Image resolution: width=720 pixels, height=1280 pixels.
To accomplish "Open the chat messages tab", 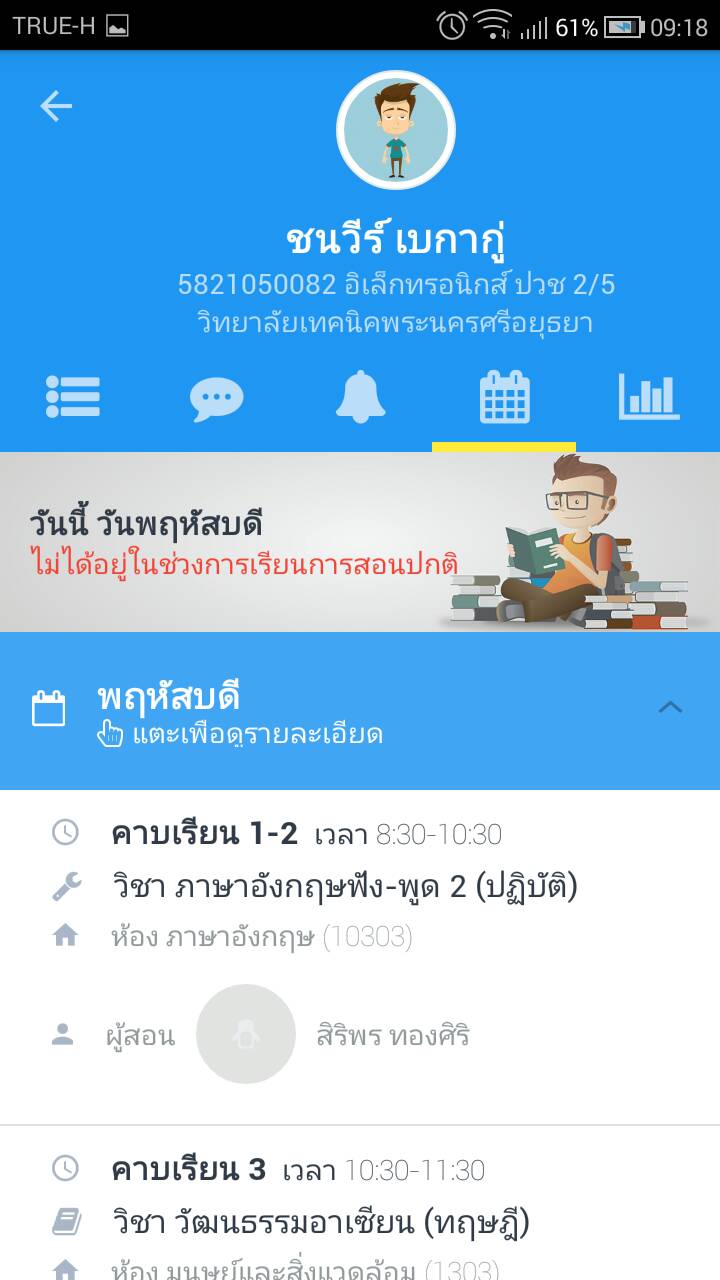I will tap(216, 399).
